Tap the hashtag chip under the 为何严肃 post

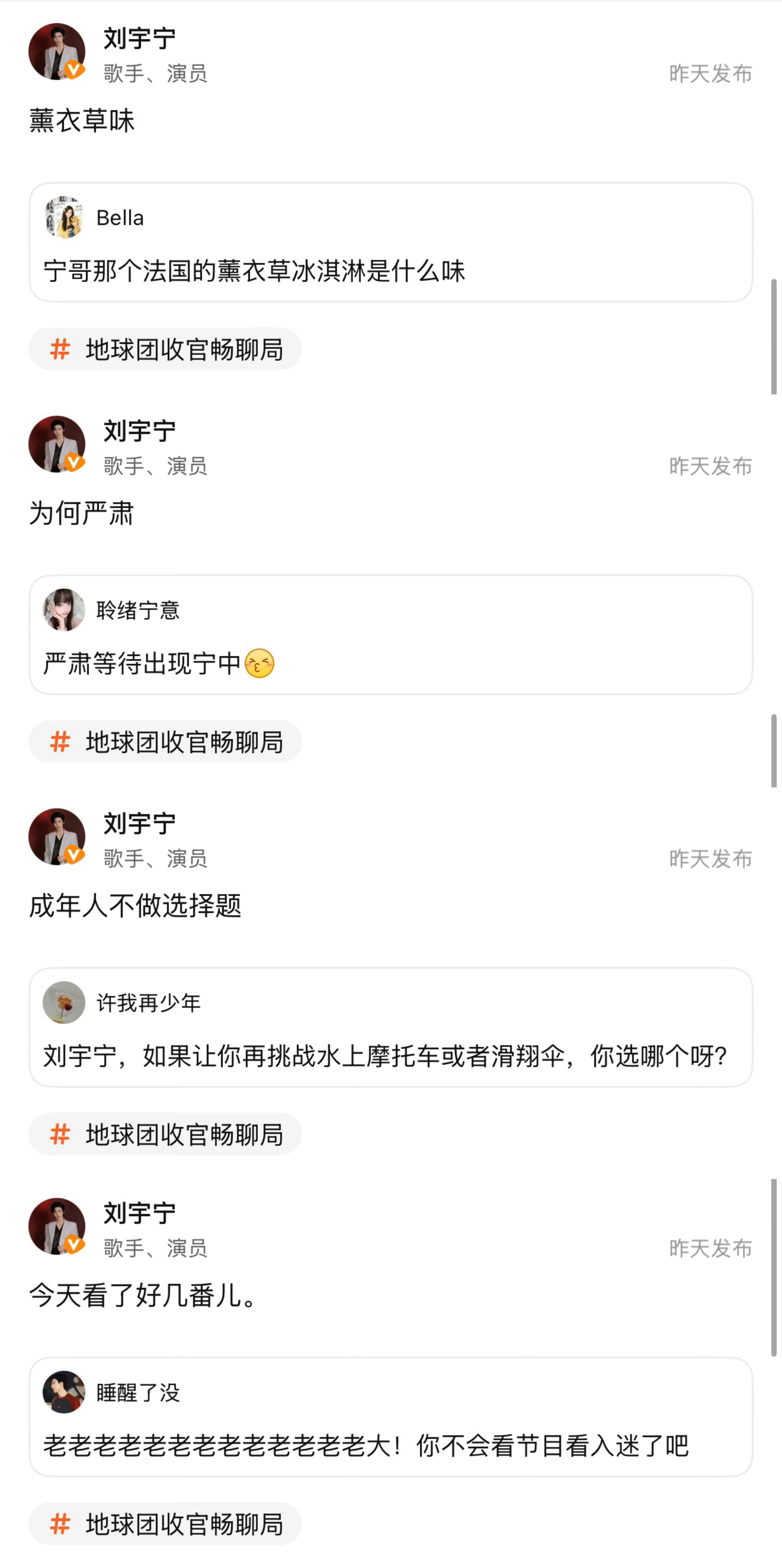pyautogui.click(x=165, y=741)
